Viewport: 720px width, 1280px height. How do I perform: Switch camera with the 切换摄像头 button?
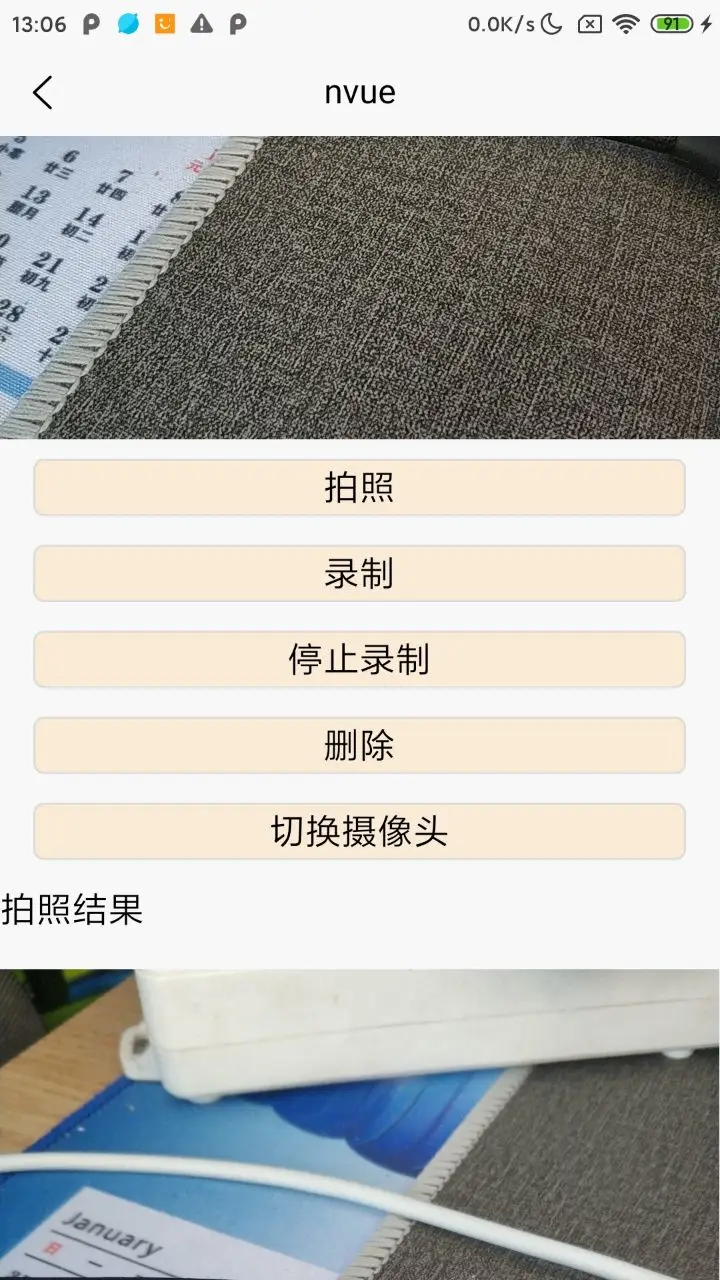(359, 832)
